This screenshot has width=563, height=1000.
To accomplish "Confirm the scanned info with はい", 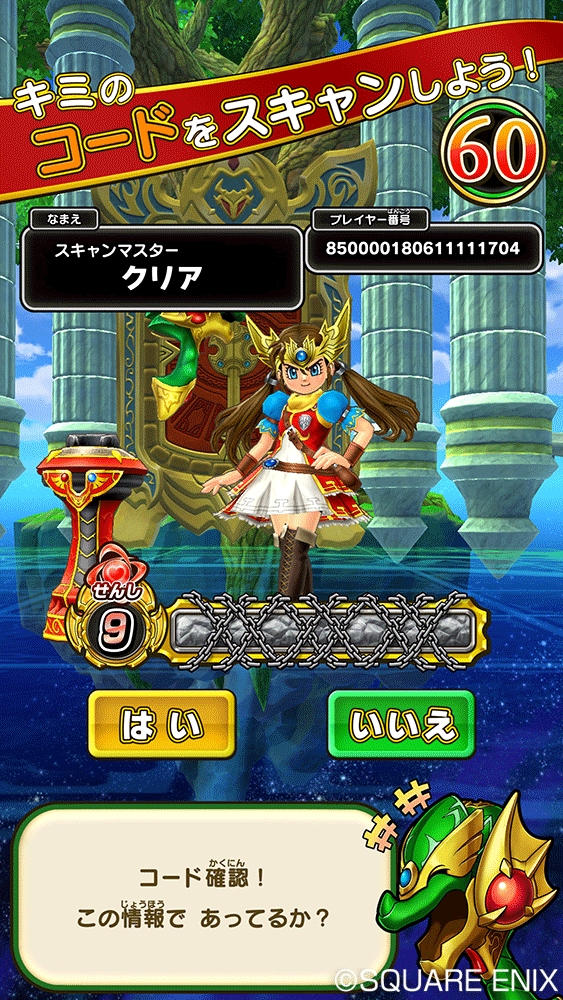I will [x=162, y=723].
